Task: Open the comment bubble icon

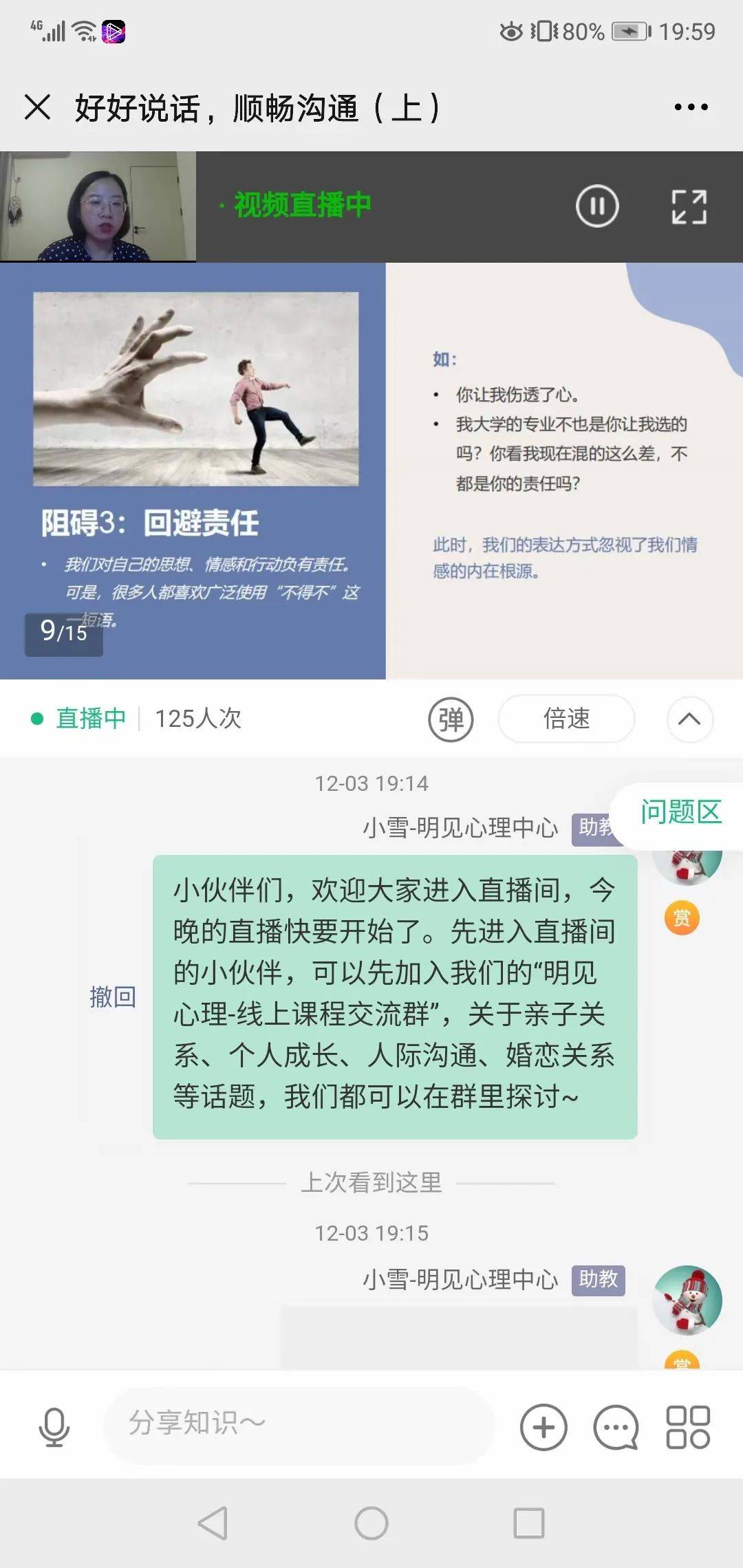Action: pyautogui.click(x=616, y=1427)
